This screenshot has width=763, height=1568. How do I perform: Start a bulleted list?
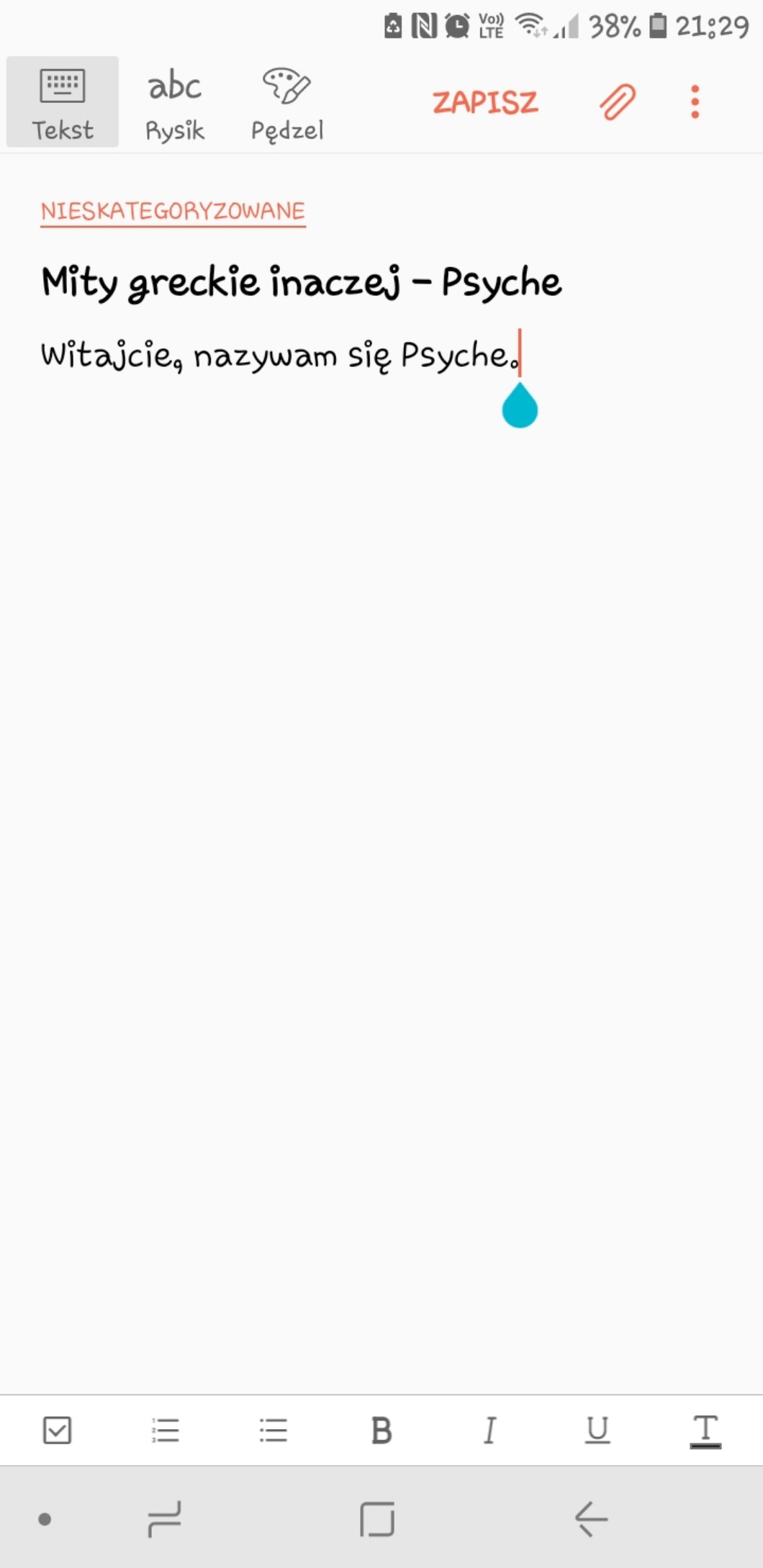pyautogui.click(x=274, y=1430)
